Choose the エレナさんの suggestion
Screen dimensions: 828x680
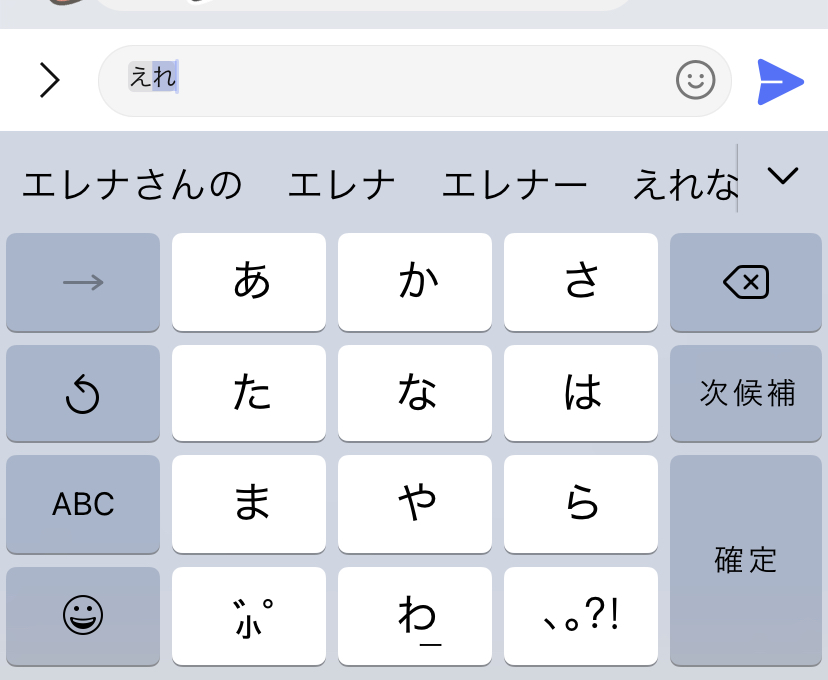[x=132, y=185]
